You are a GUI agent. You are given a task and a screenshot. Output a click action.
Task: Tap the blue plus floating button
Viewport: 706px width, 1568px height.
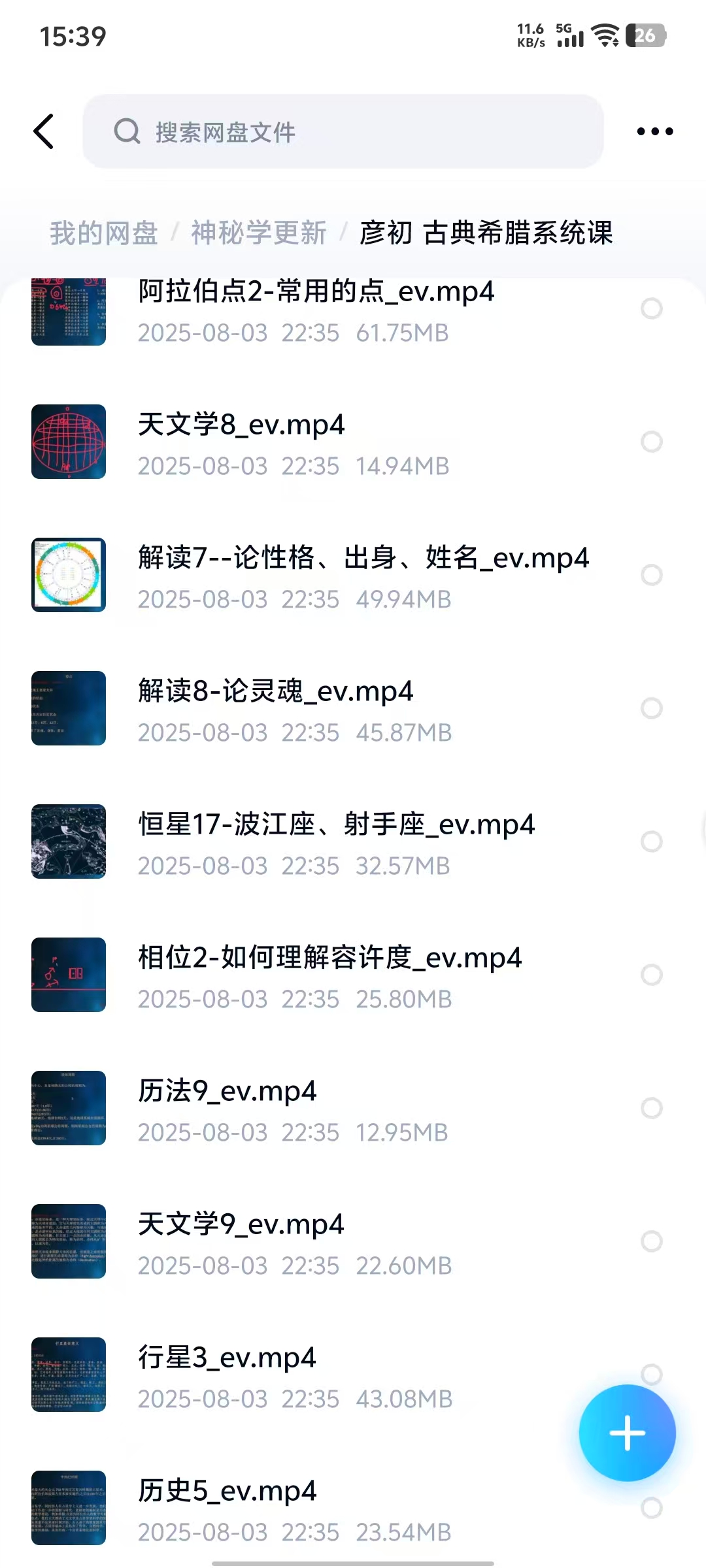627,1433
